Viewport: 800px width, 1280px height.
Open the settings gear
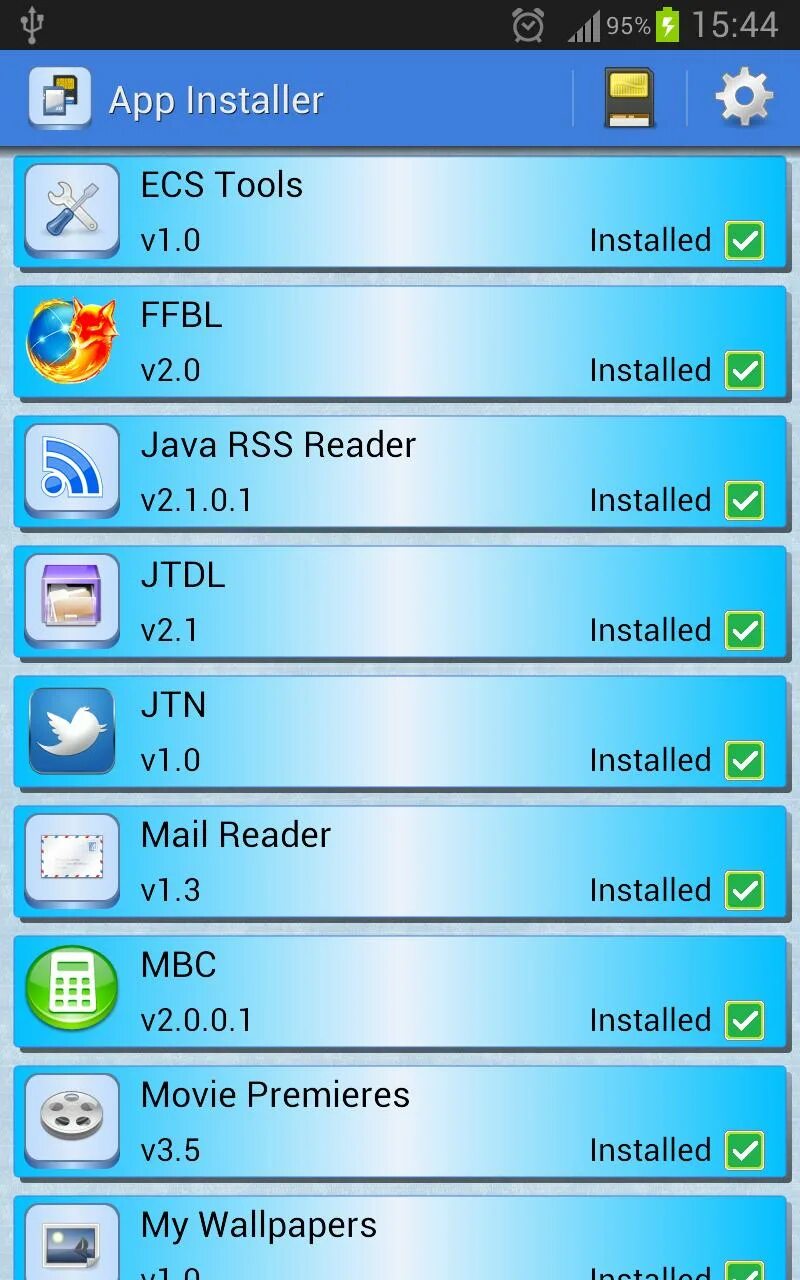744,98
